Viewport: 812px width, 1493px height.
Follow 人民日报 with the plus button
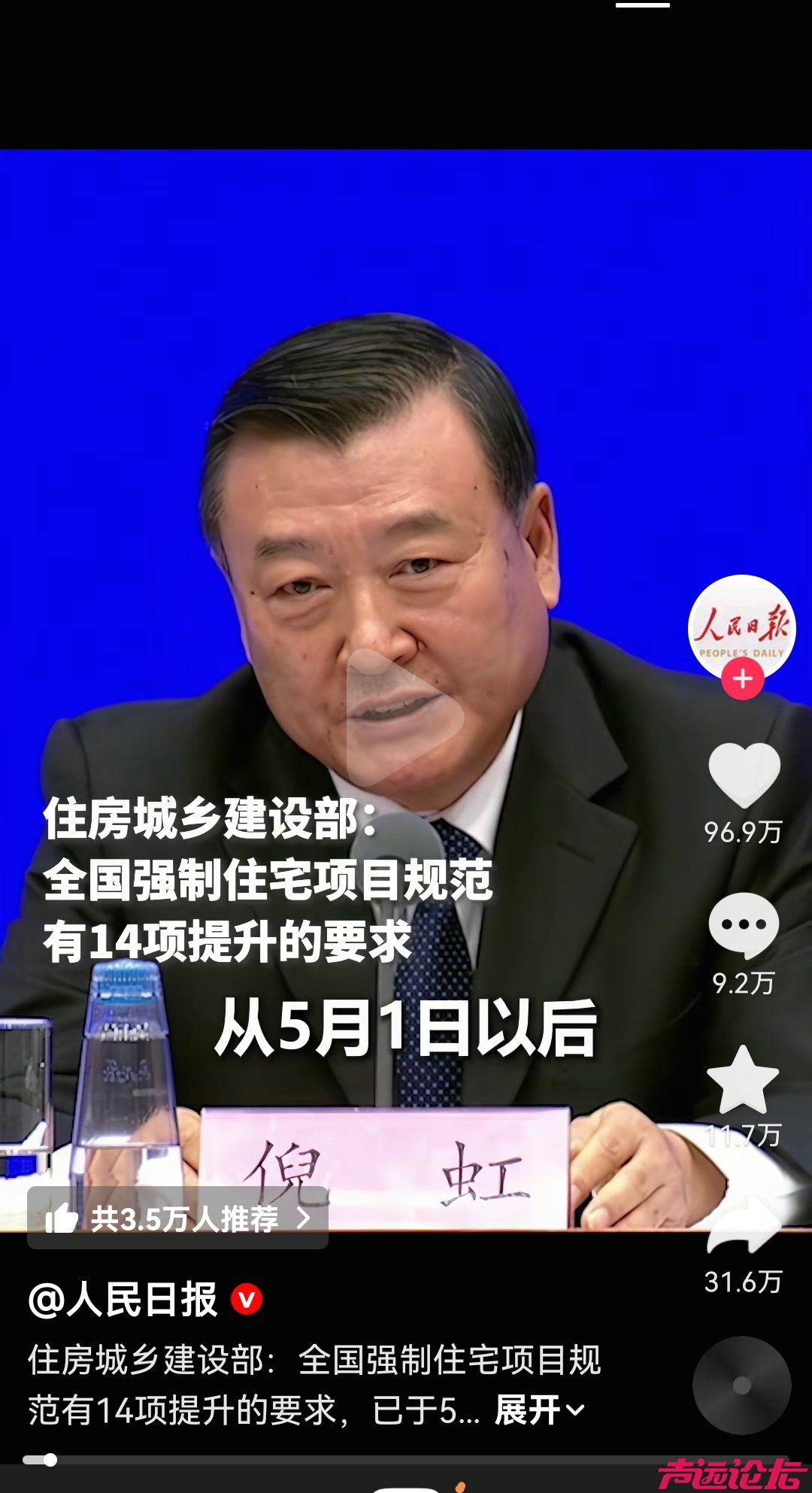(742, 679)
